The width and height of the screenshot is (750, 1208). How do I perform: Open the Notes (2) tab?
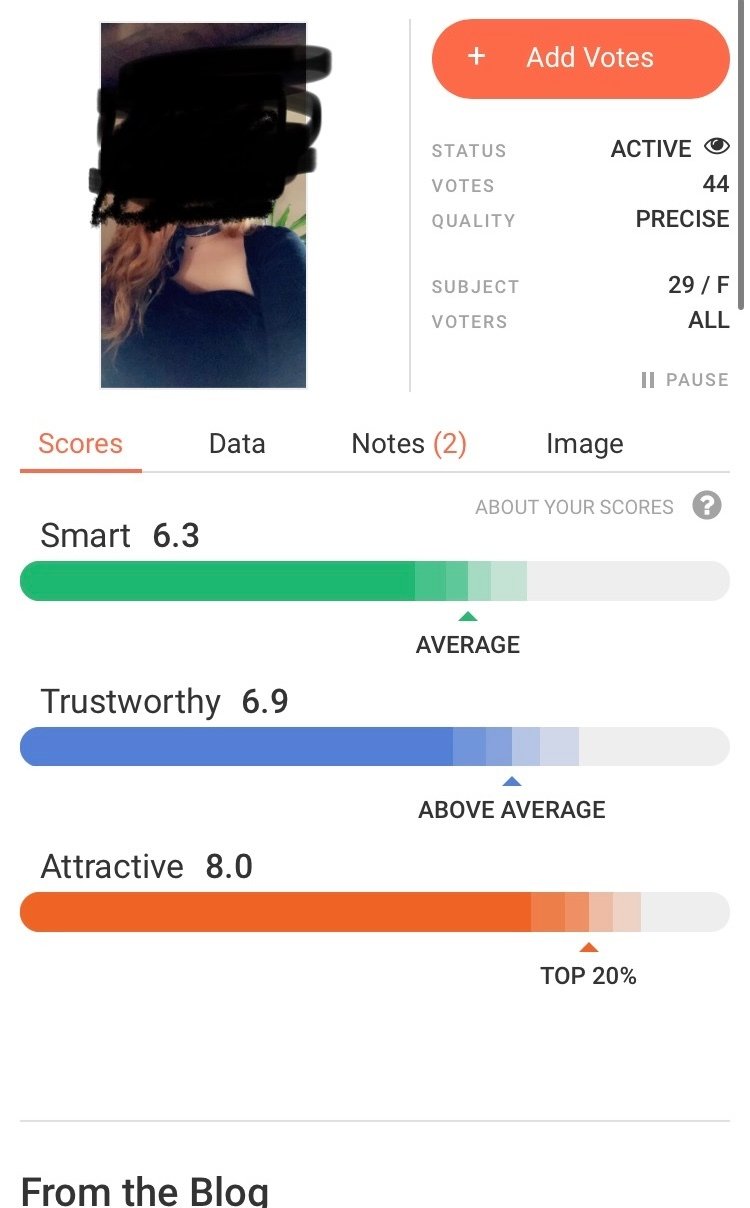409,444
